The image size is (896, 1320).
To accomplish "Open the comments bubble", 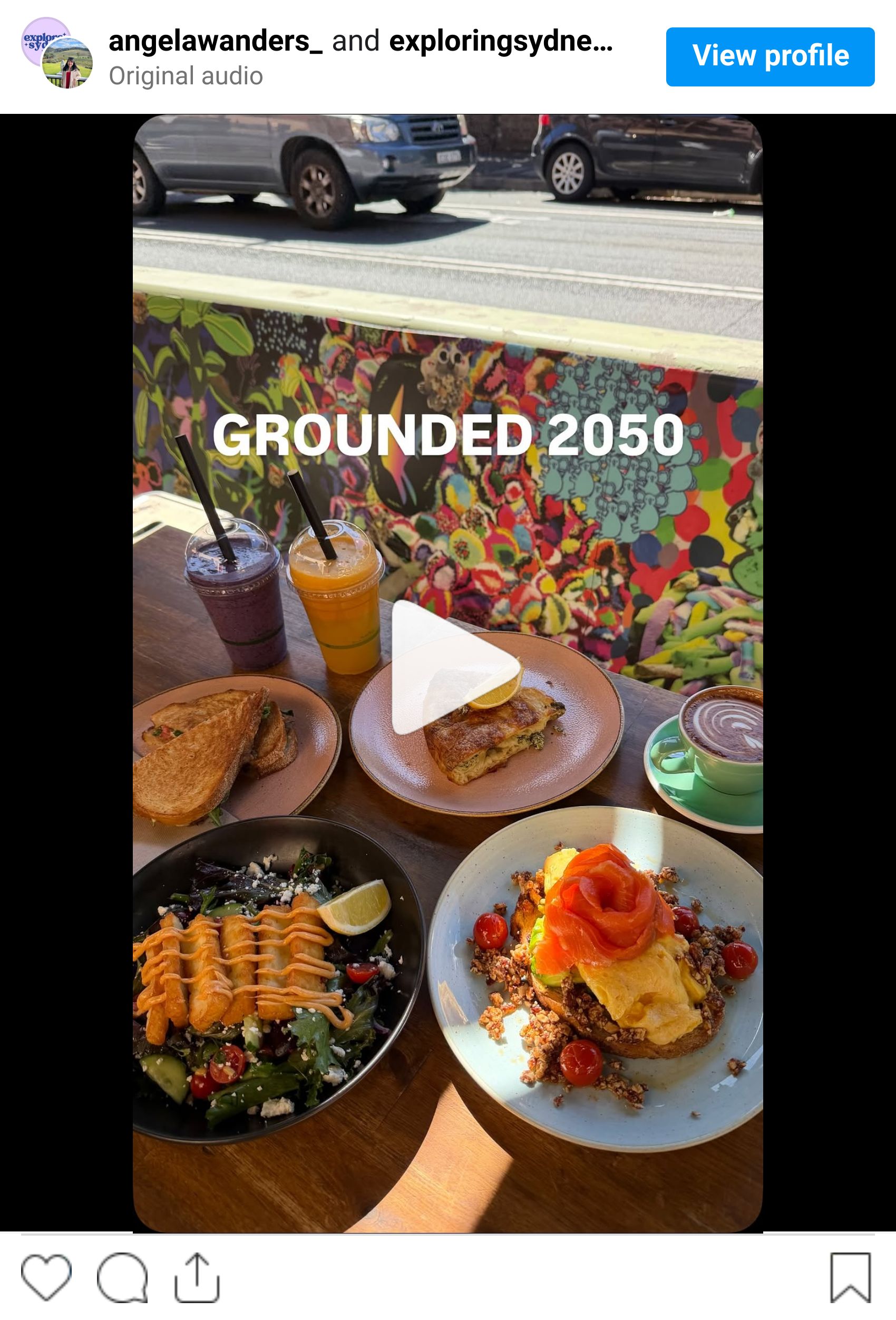I will point(122,1277).
